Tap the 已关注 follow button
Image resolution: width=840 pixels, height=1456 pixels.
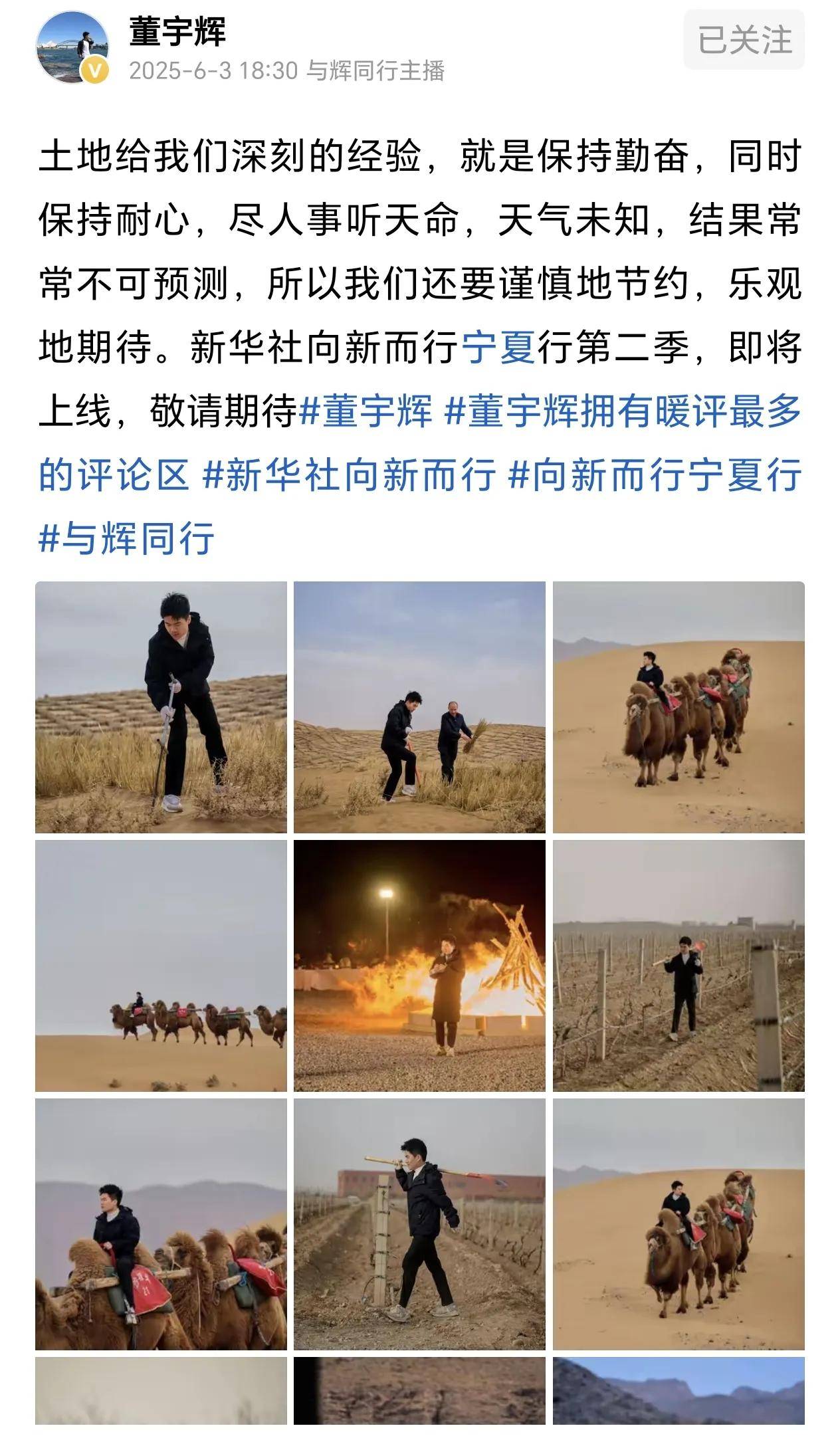pos(744,41)
